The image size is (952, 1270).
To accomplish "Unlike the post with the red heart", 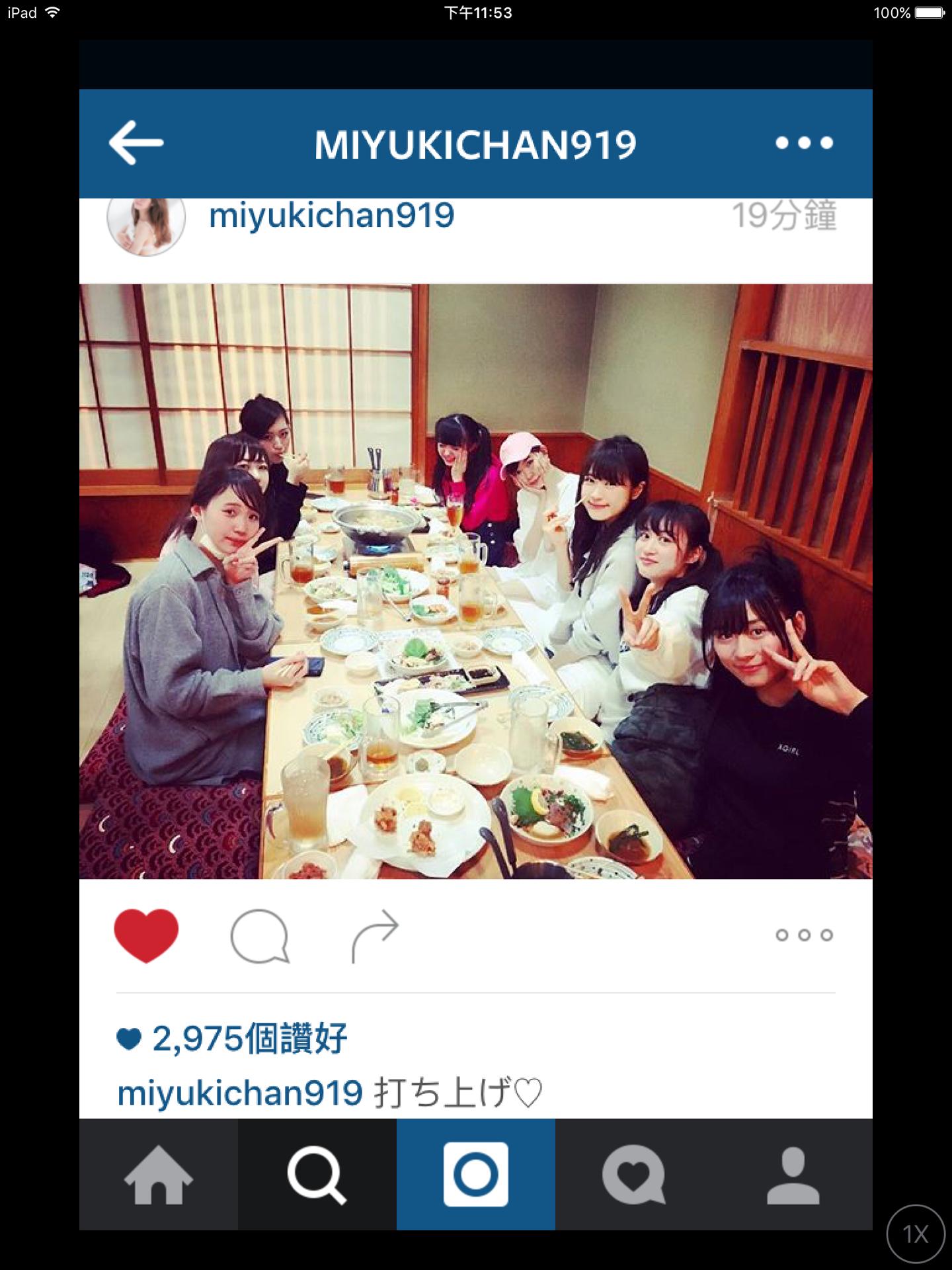I will click(146, 935).
